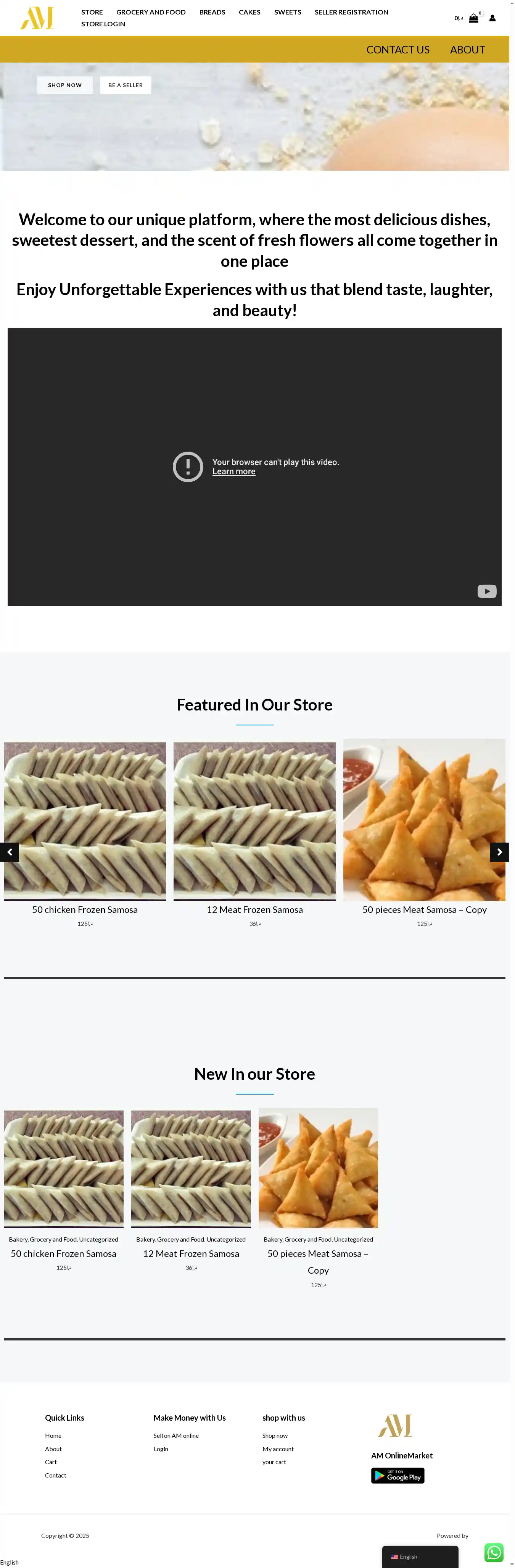Open Sell on AM online footer link
This screenshot has height=1568, width=515.
point(176,1435)
